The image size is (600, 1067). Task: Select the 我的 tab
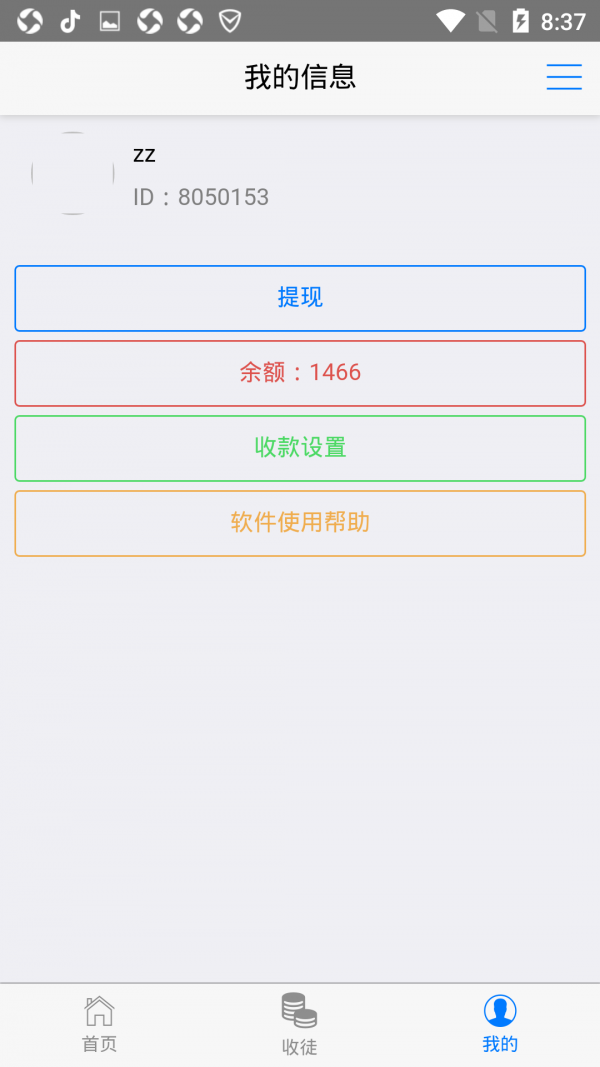click(500, 1024)
